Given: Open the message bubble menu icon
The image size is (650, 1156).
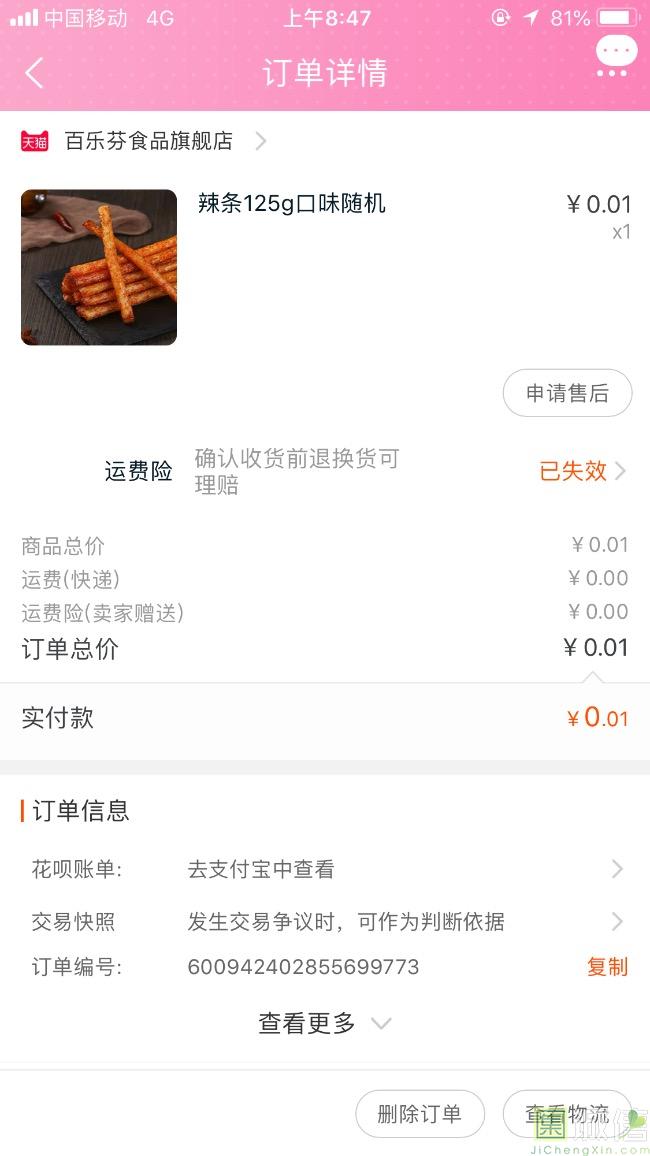Looking at the screenshot, I should point(615,57).
